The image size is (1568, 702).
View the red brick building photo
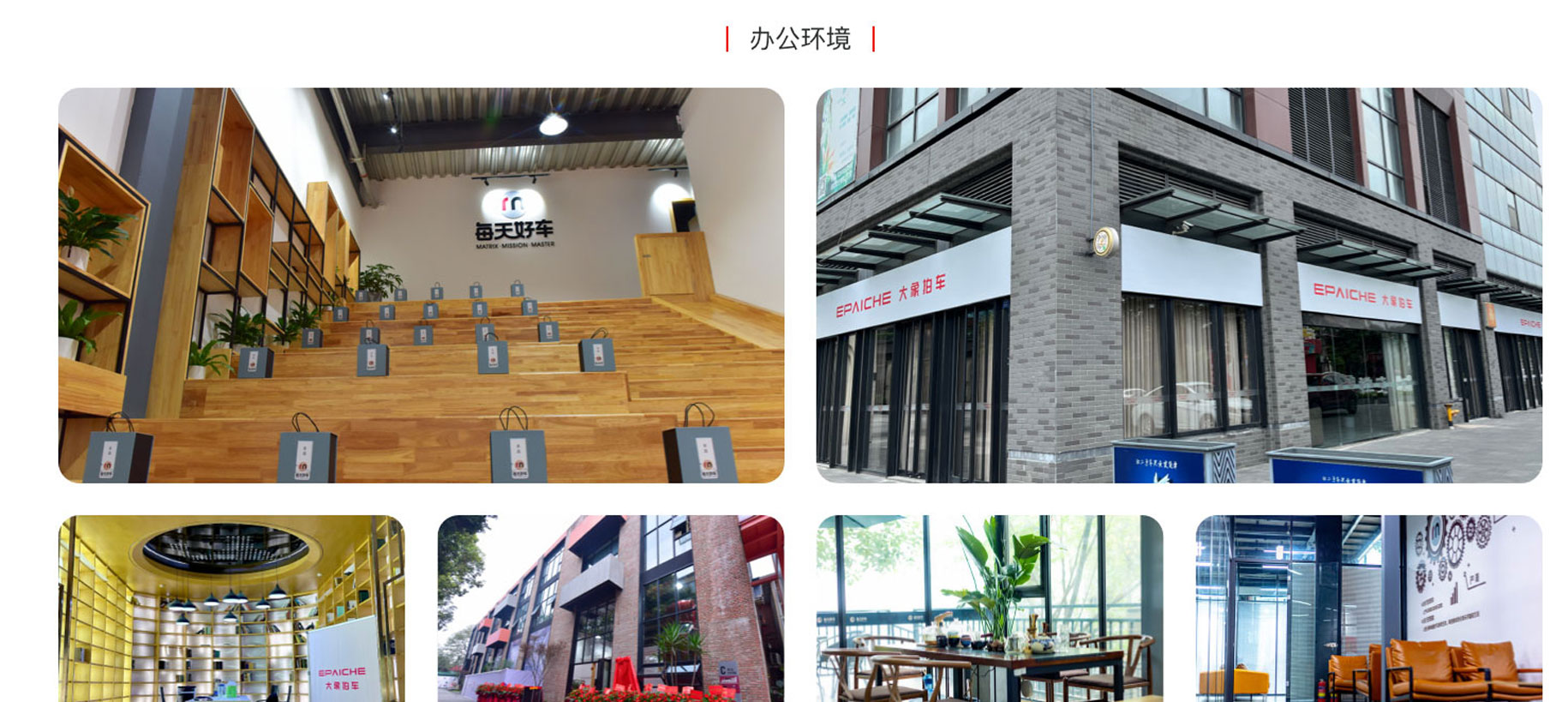click(610, 609)
